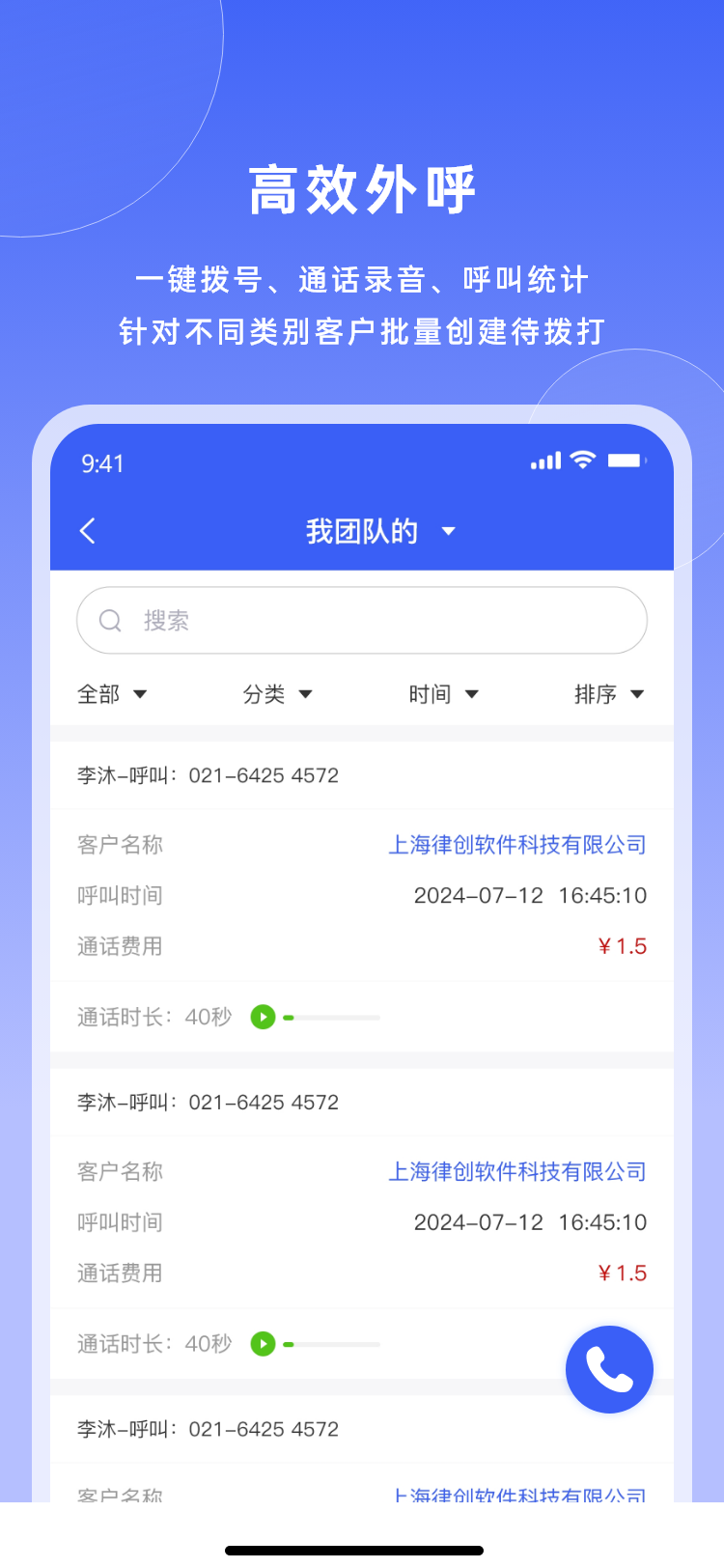
Task: Play the first call recording
Action: pyautogui.click(x=262, y=1017)
